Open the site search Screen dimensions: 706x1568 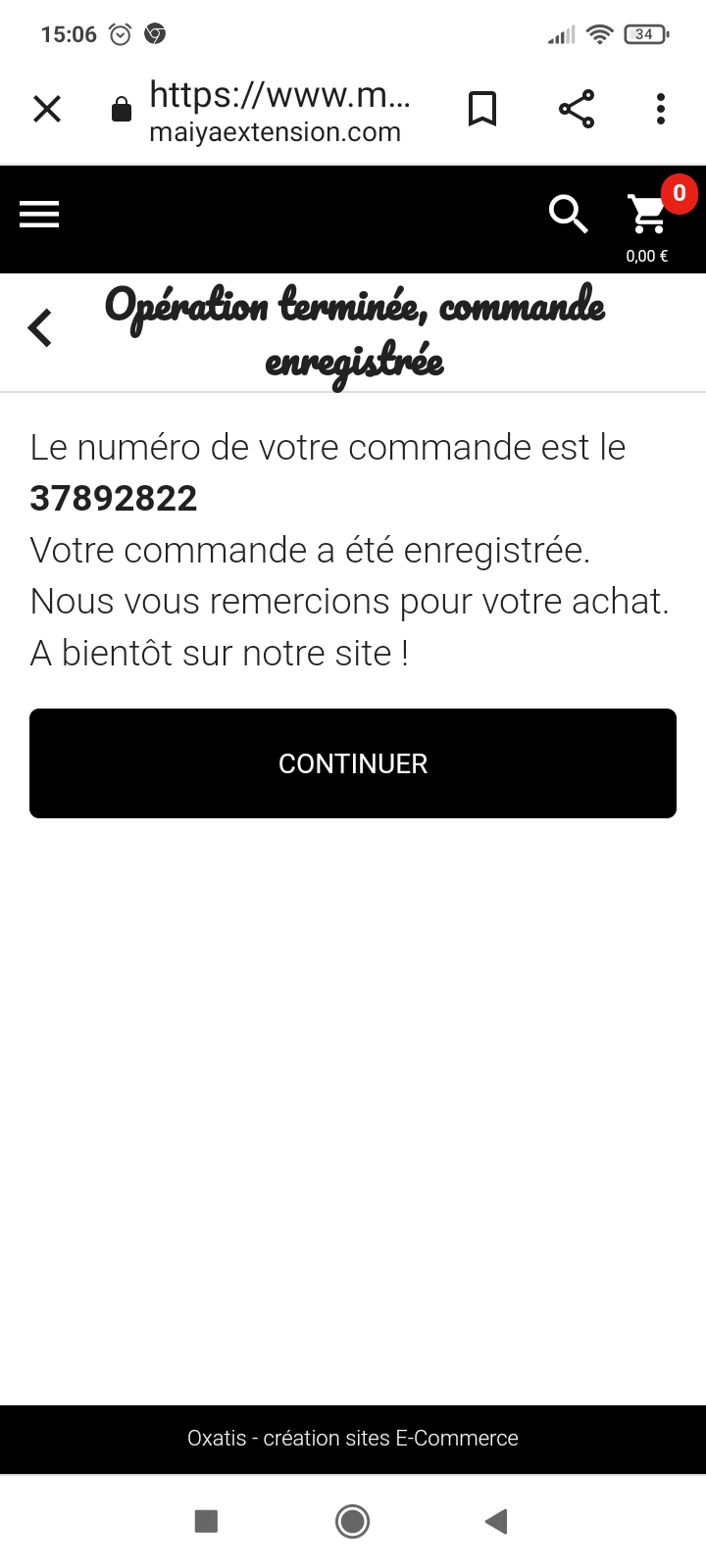tap(568, 214)
